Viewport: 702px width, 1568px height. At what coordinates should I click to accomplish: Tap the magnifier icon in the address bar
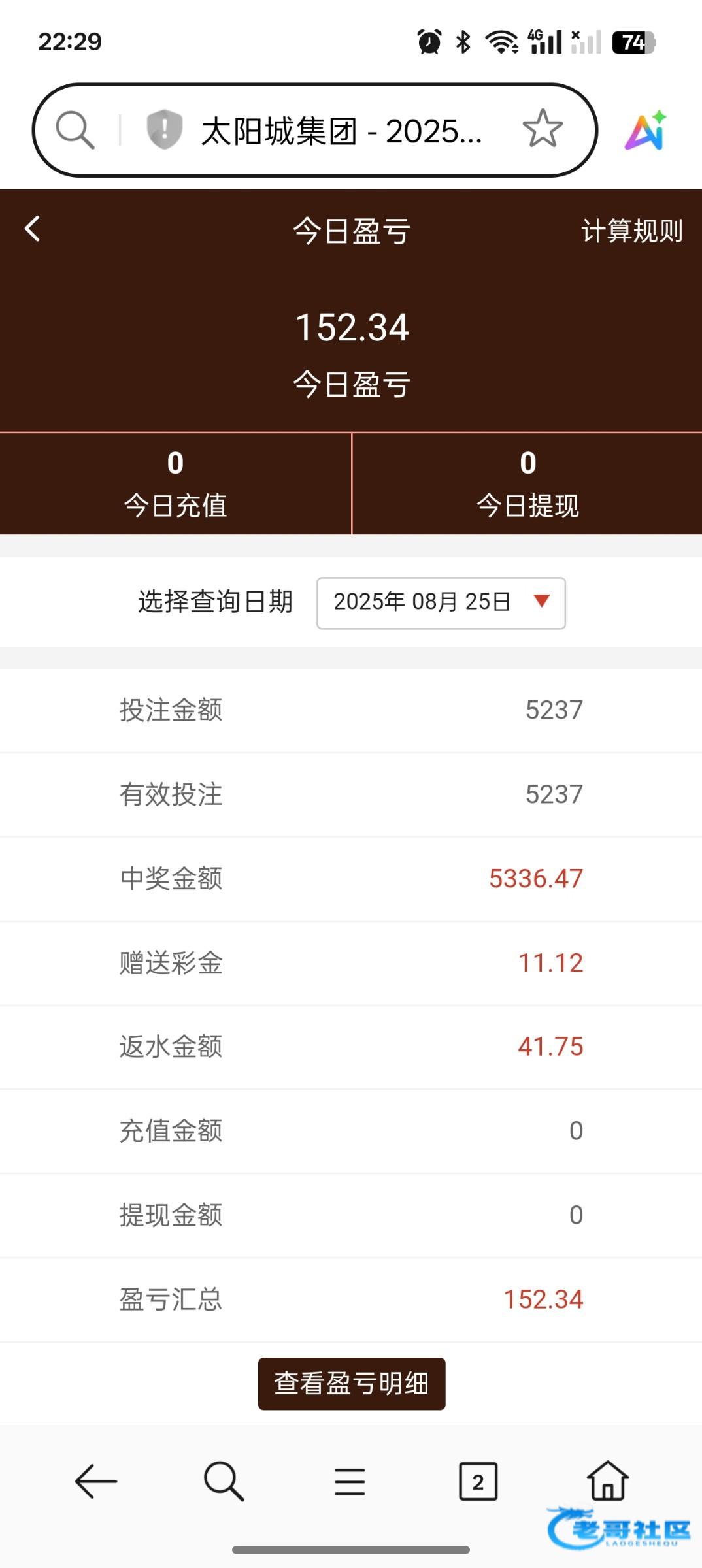point(75,130)
